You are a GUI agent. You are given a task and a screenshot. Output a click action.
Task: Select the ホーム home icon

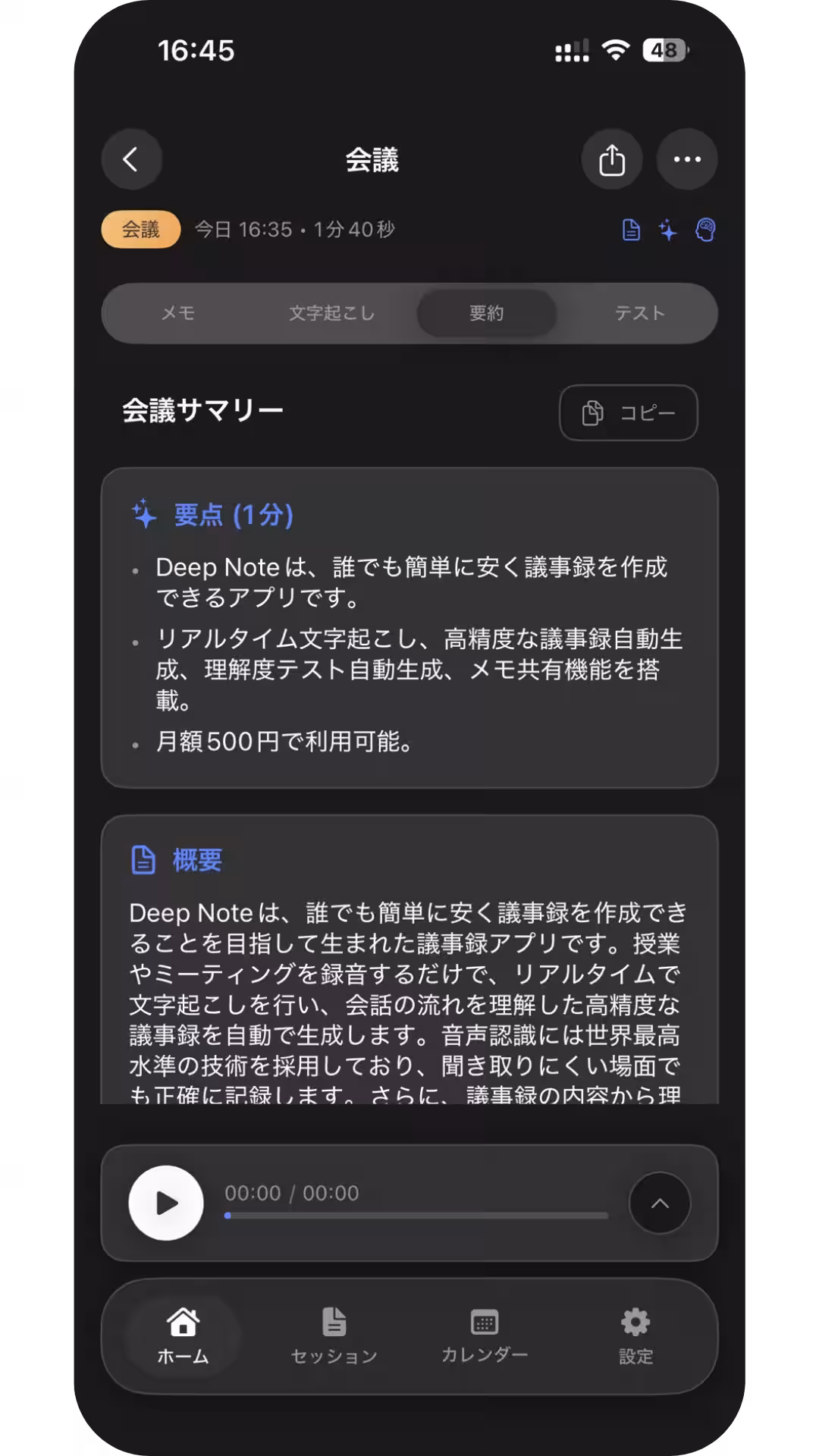(x=182, y=1319)
